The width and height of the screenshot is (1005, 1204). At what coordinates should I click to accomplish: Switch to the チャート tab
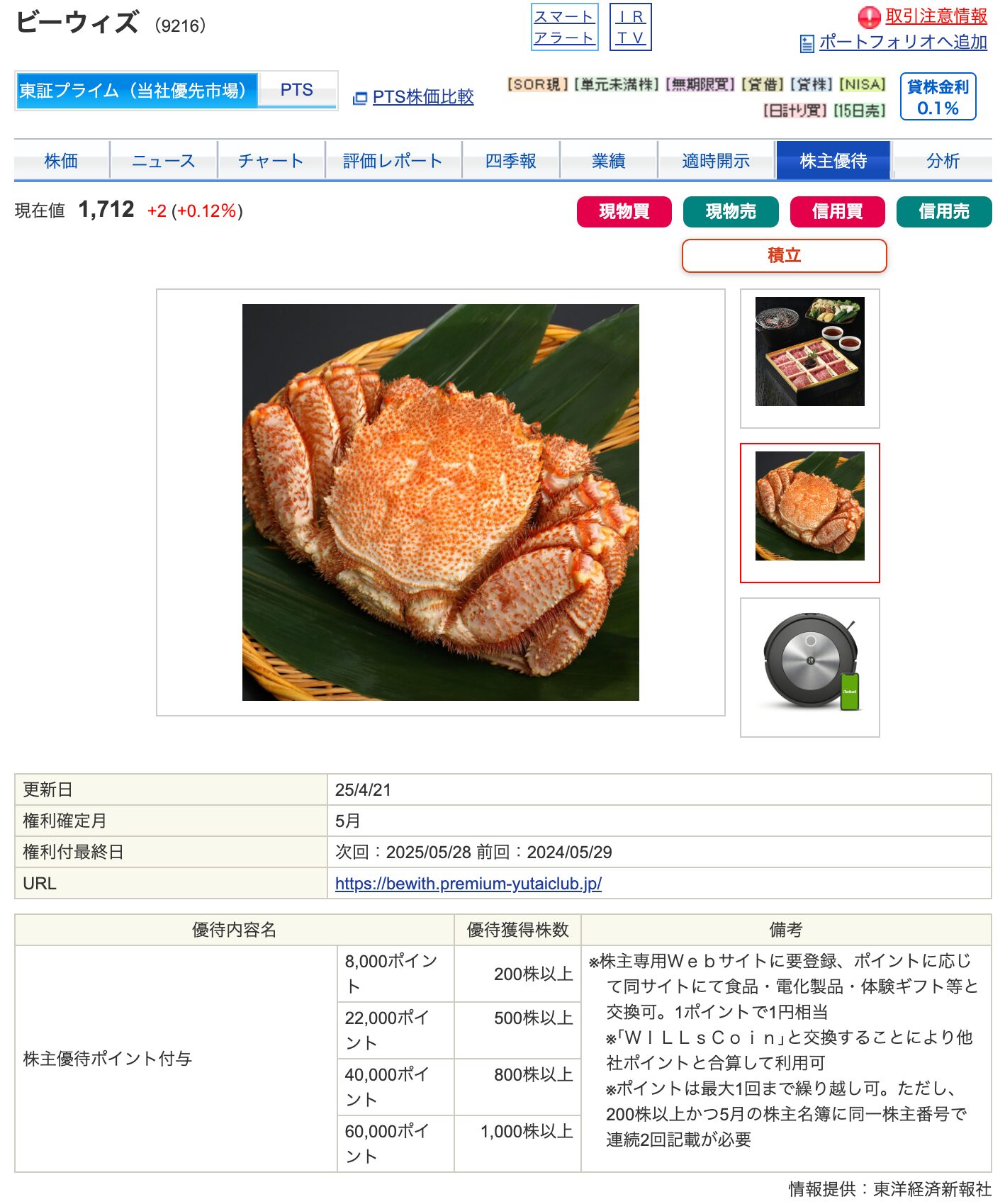[271, 161]
